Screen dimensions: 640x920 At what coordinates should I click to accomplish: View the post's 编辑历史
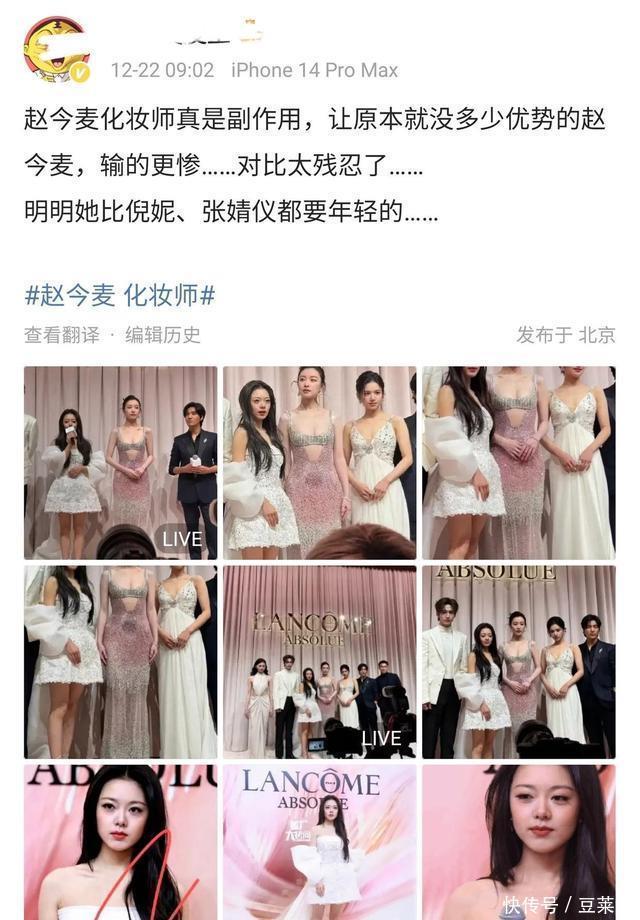click(163, 336)
